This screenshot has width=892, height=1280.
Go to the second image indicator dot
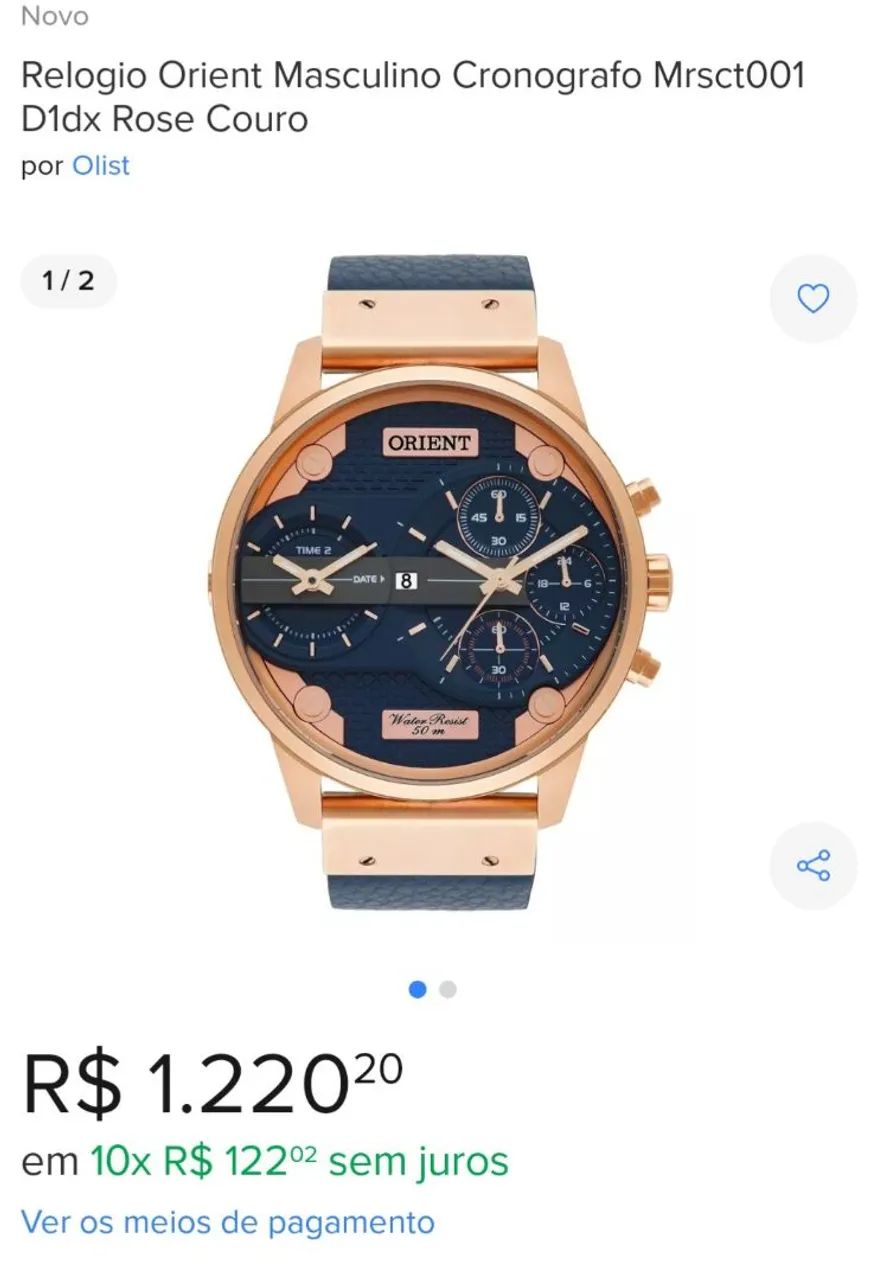(x=448, y=989)
